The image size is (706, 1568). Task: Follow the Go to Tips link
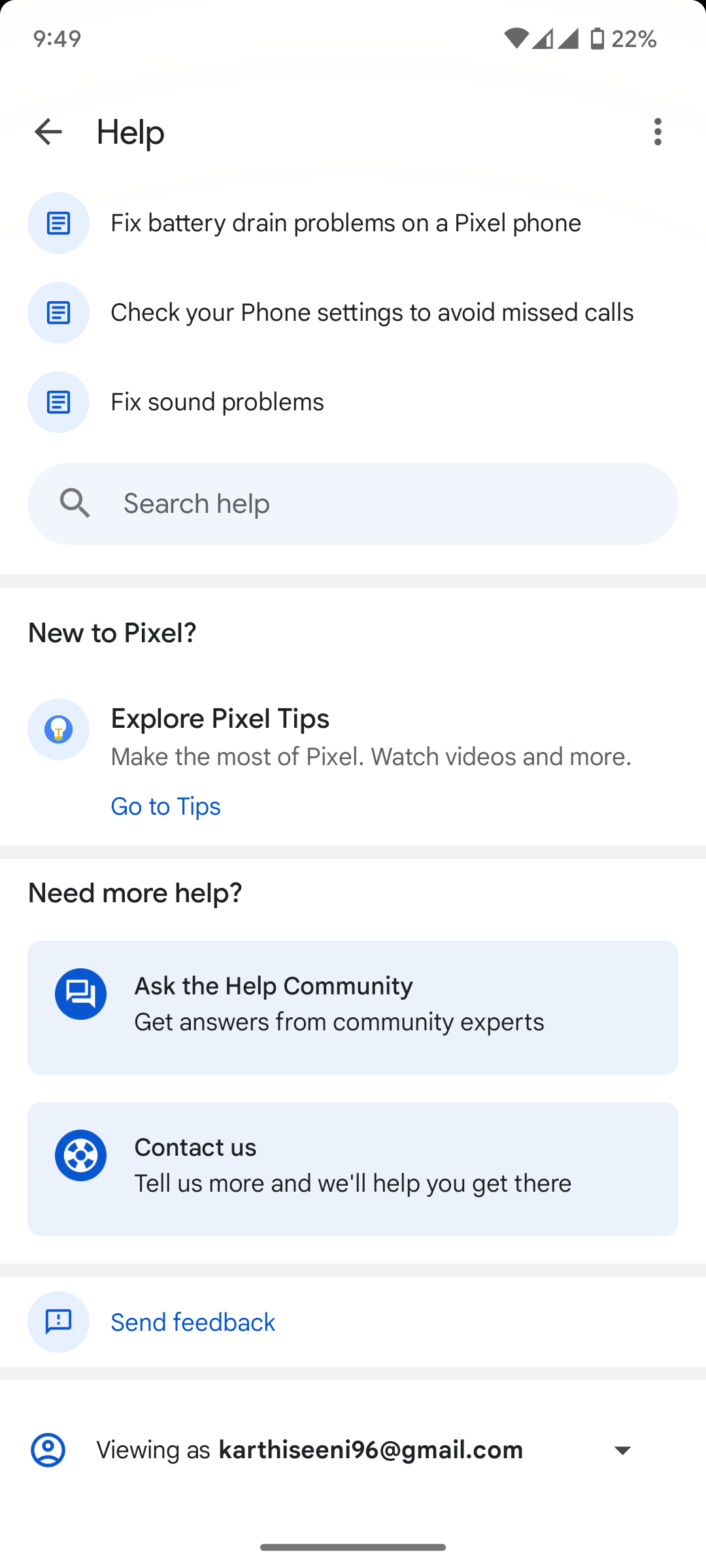(166, 807)
